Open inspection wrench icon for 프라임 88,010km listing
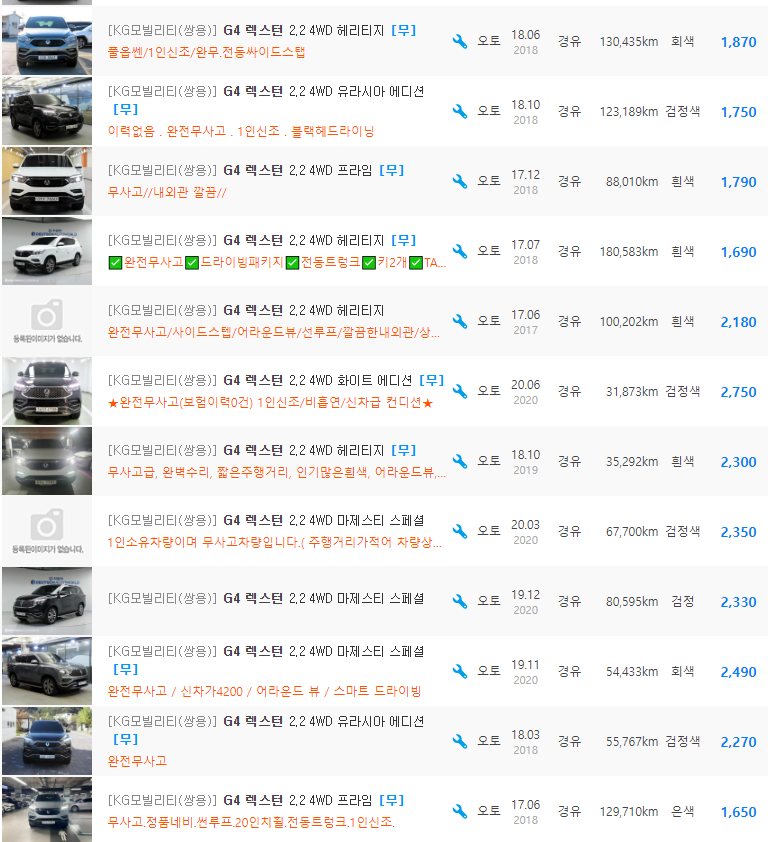 tap(460, 181)
